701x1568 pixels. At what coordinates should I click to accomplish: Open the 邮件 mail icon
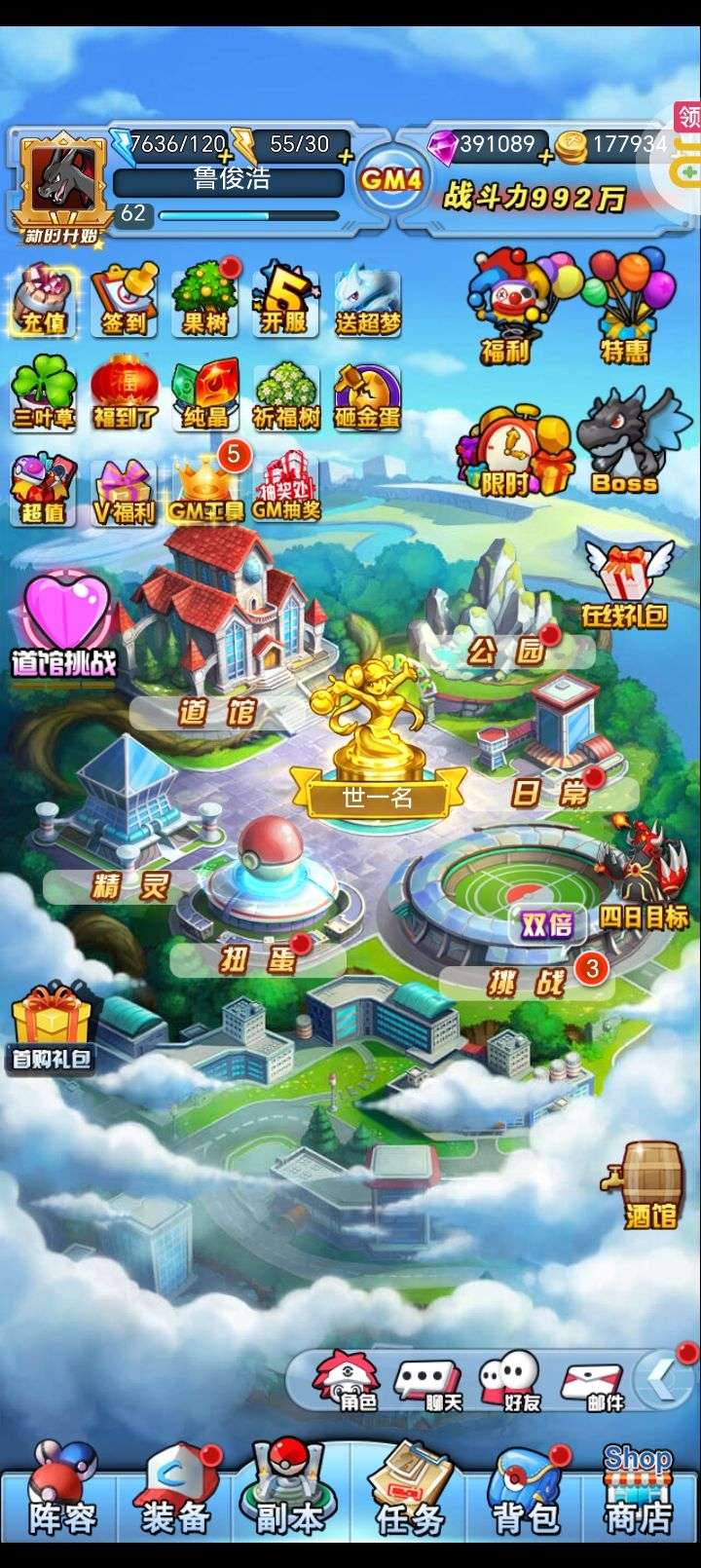(592, 1381)
